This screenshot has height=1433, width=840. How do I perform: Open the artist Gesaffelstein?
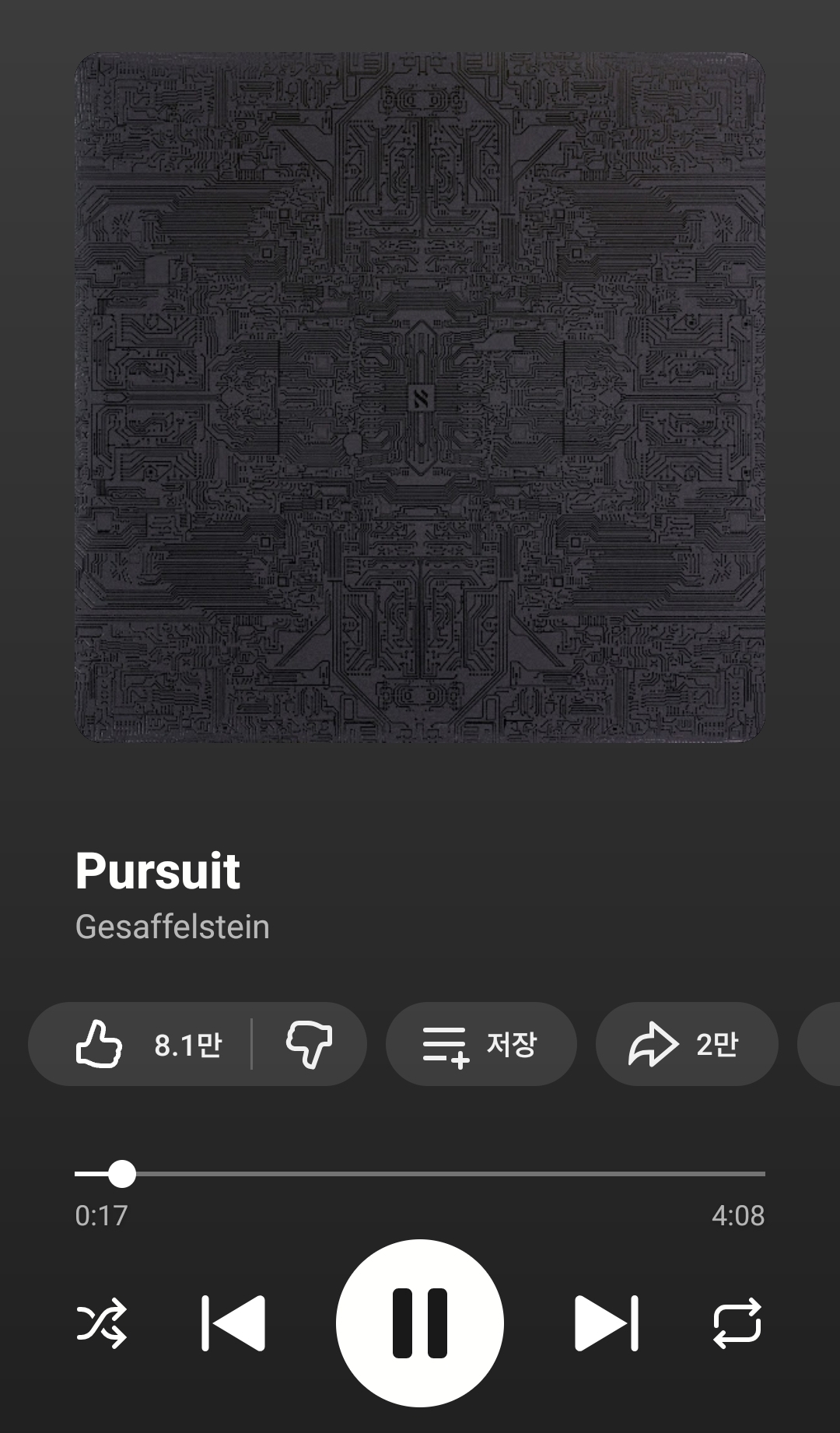tap(172, 927)
